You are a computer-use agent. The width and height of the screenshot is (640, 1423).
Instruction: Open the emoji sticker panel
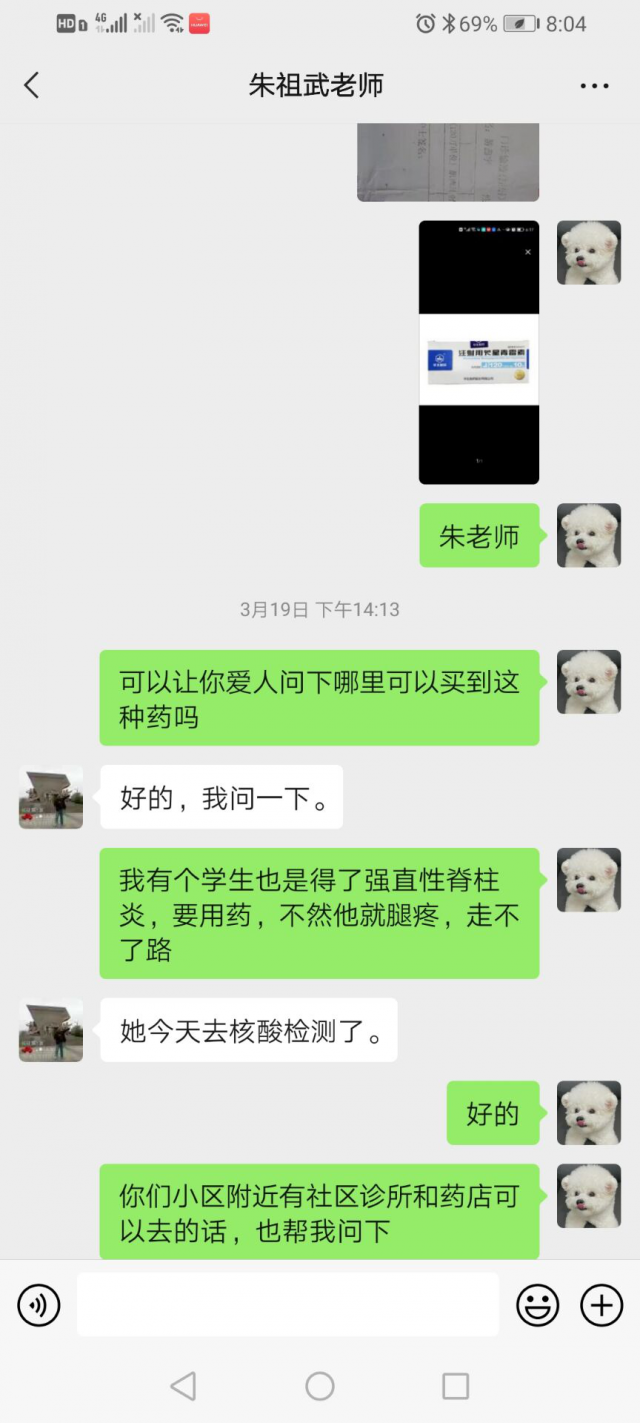[537, 1305]
